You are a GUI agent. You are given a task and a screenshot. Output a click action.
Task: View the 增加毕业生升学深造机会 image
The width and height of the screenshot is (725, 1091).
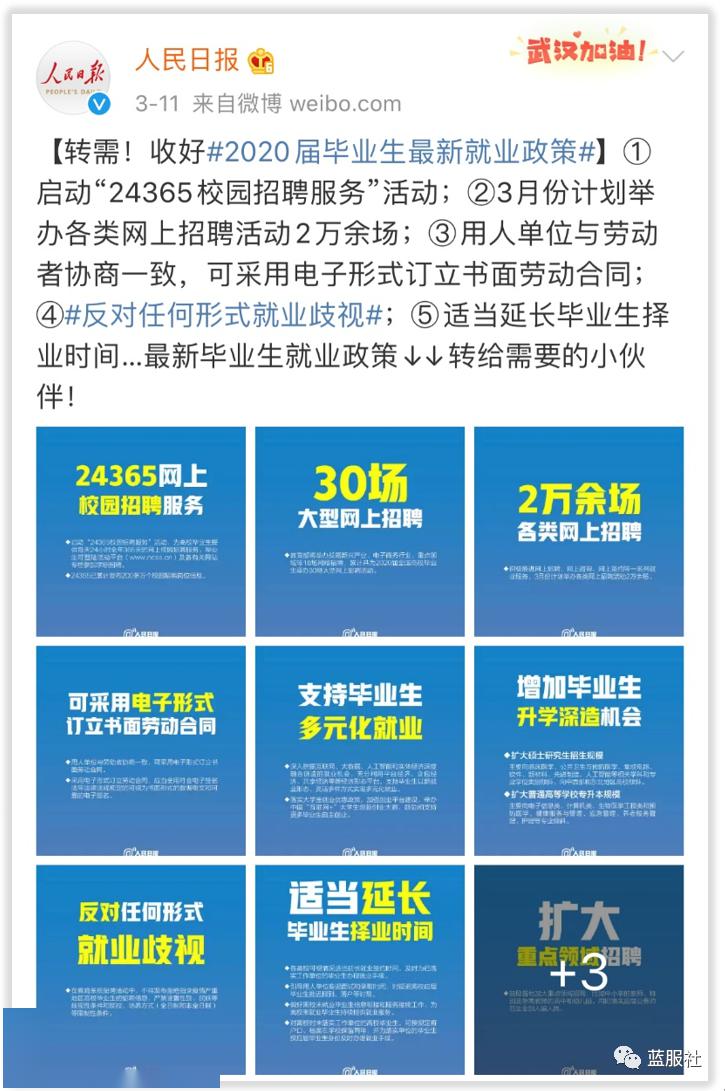(x=579, y=751)
